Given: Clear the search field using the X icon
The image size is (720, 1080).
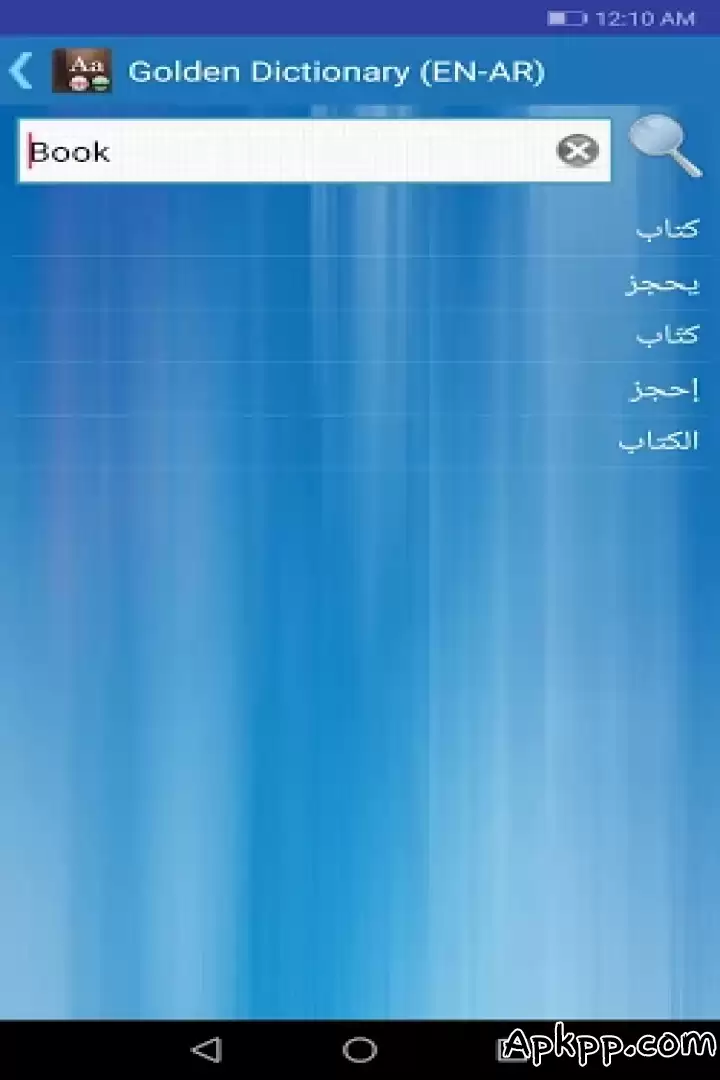Looking at the screenshot, I should [x=578, y=150].
